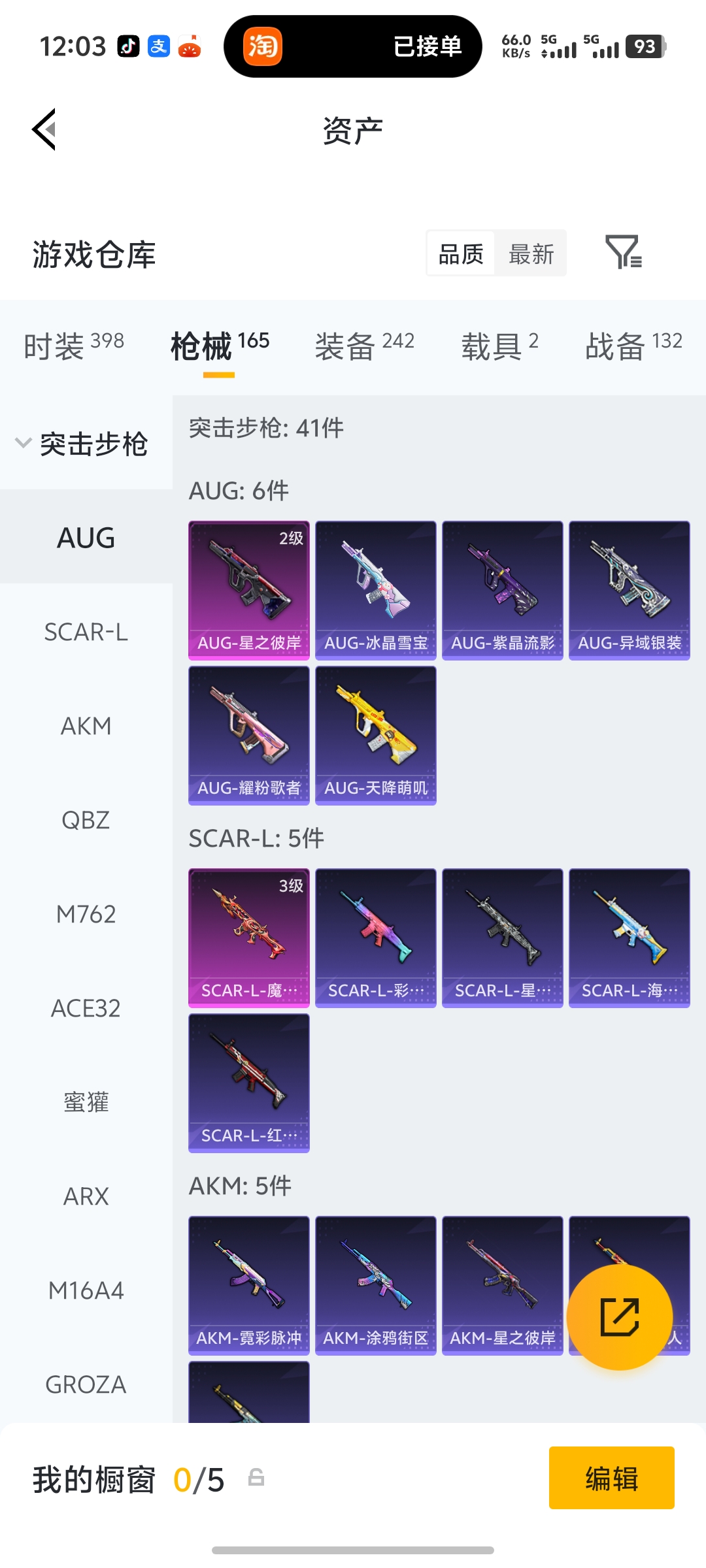Open the filter icon next to 最新
706x1568 pixels.
click(623, 252)
